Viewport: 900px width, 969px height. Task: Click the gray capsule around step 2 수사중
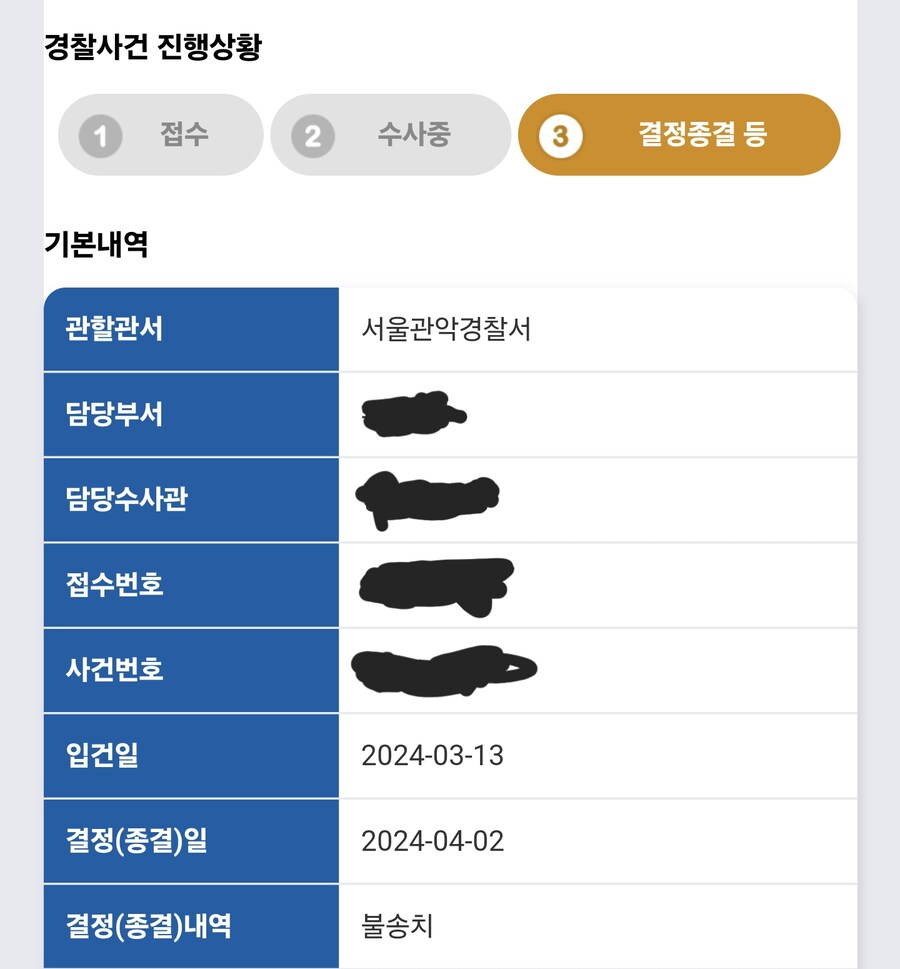pos(390,135)
